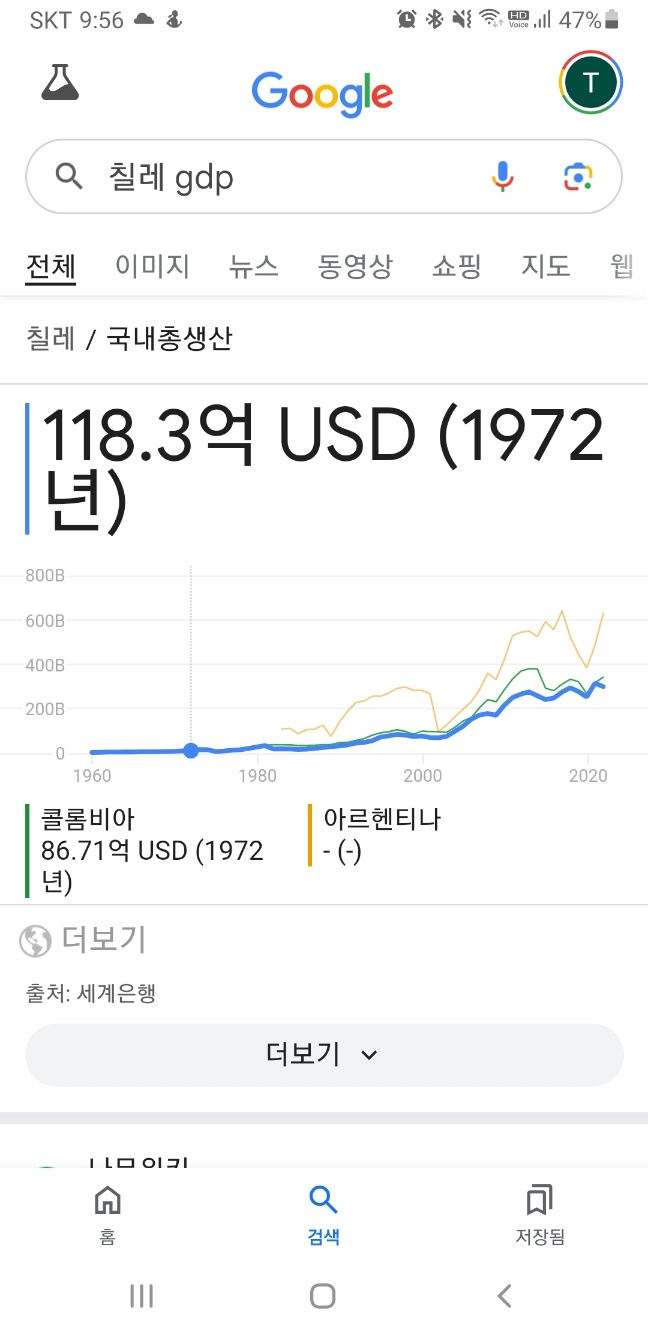Go to the 홈 tab
Image resolution: width=648 pixels, height=1332 pixels.
[x=107, y=1214]
